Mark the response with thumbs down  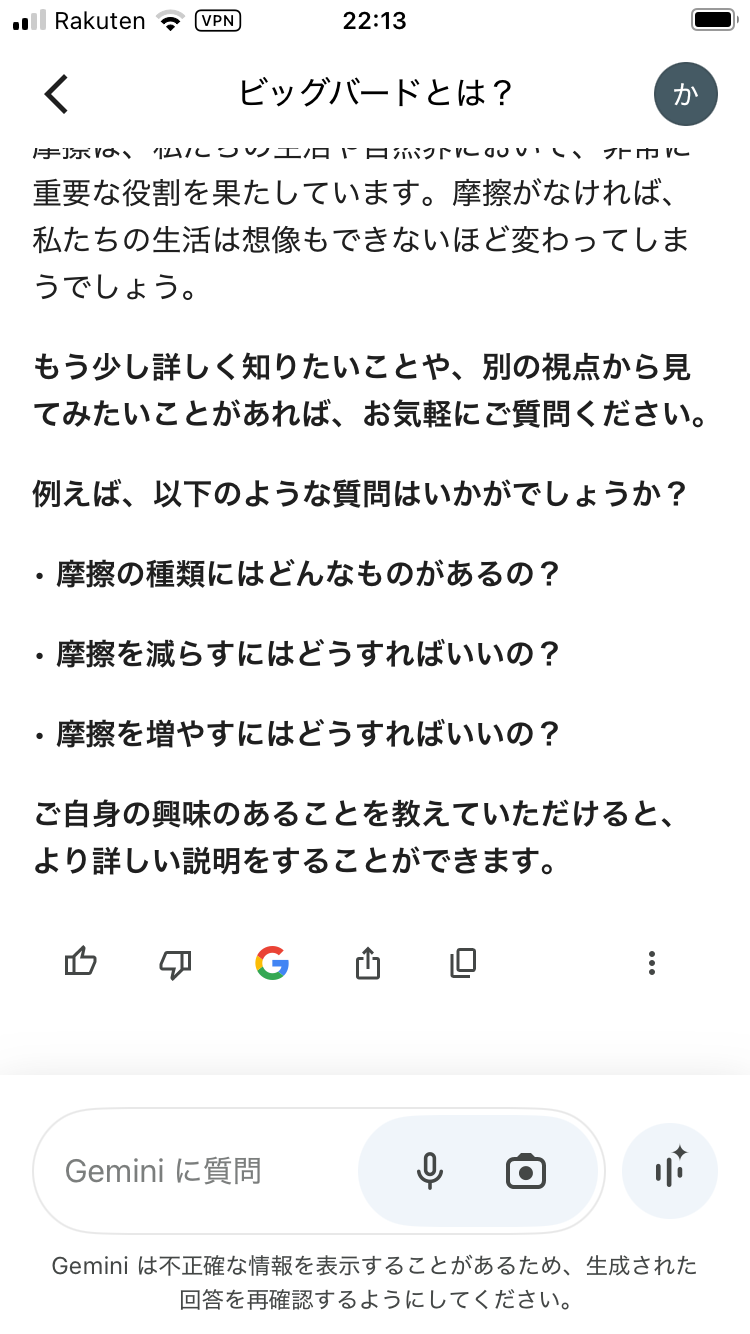(176, 963)
